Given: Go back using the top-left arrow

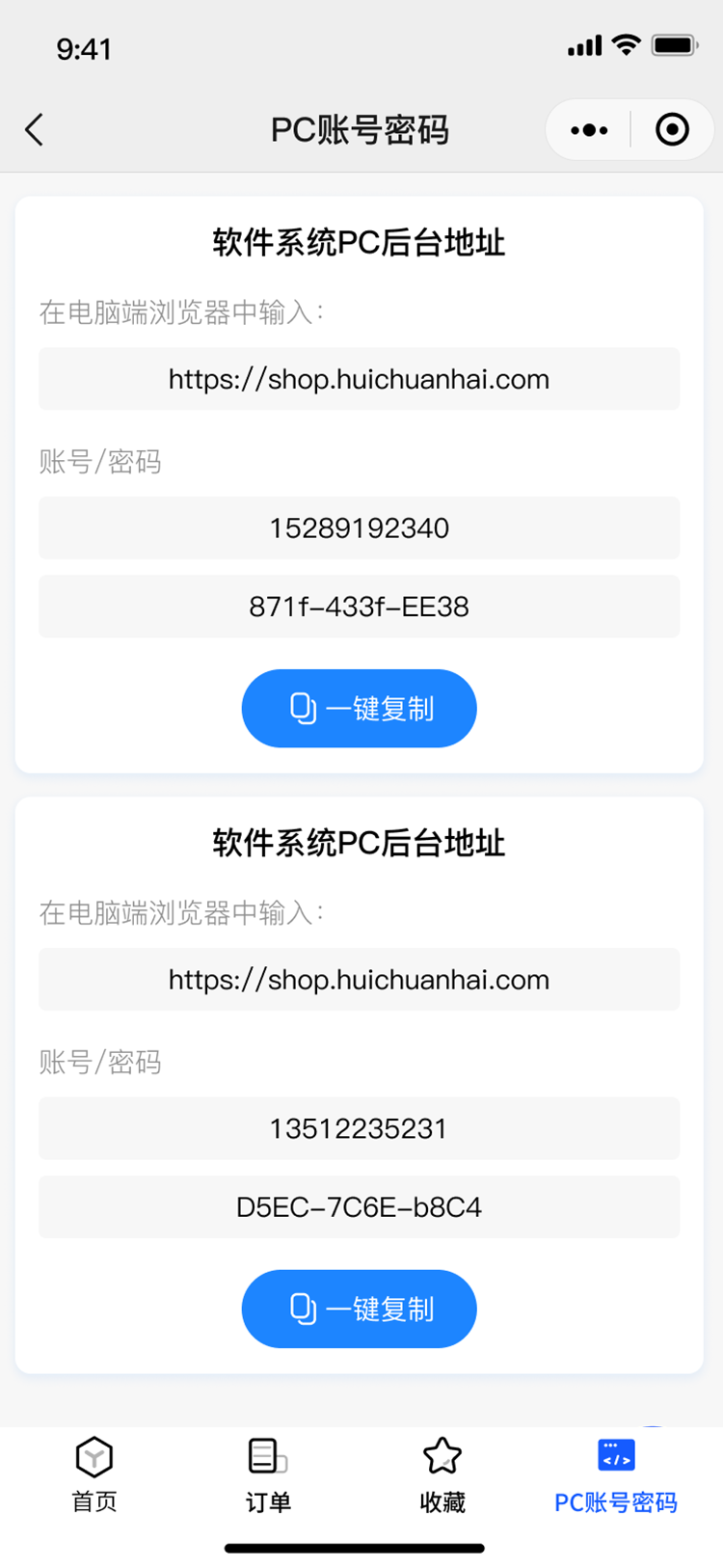Looking at the screenshot, I should tap(35, 129).
